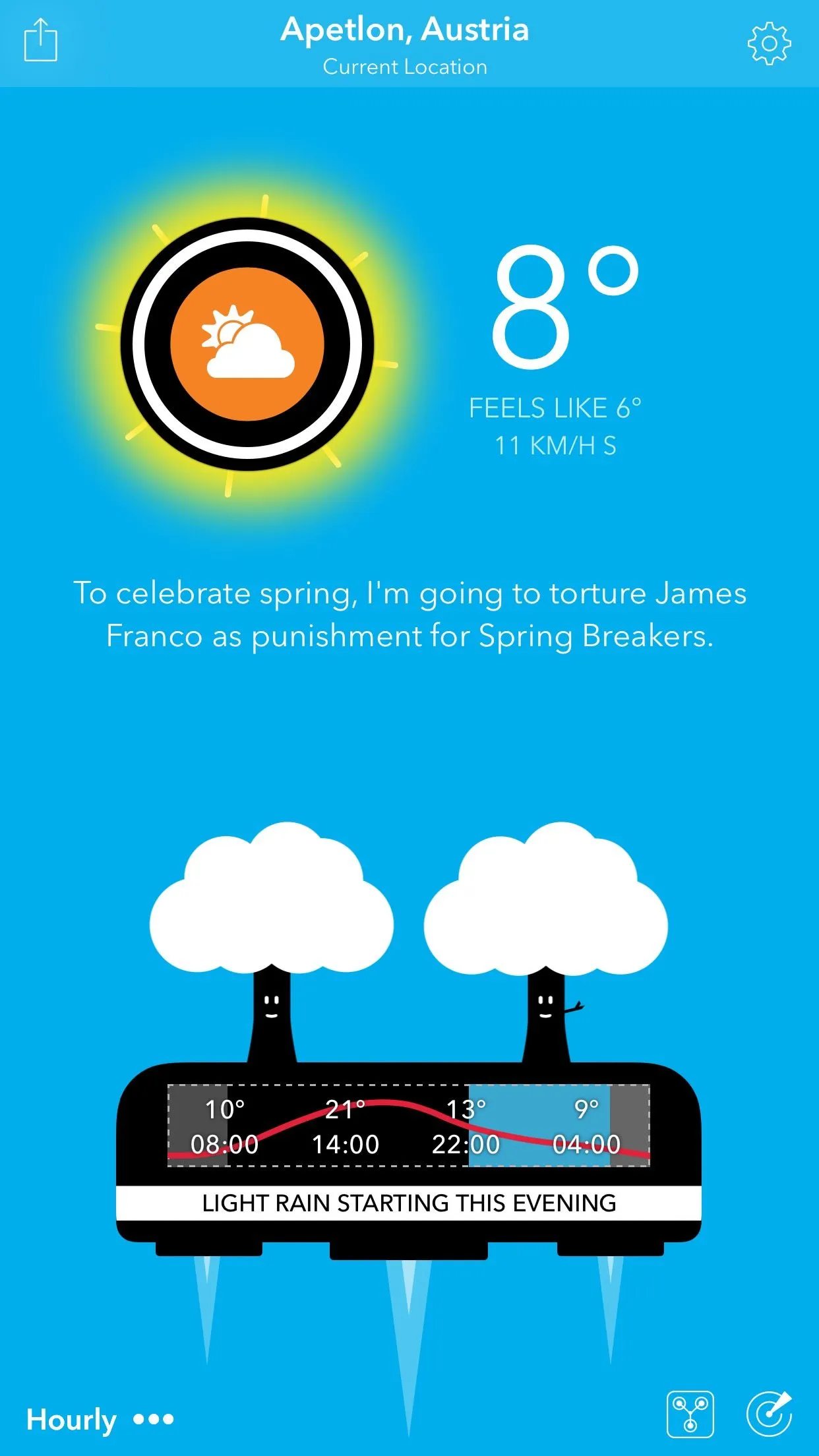This screenshot has height=1456, width=819.
Task: Open the hourly temperature forecast graph
Action: 409,1126
